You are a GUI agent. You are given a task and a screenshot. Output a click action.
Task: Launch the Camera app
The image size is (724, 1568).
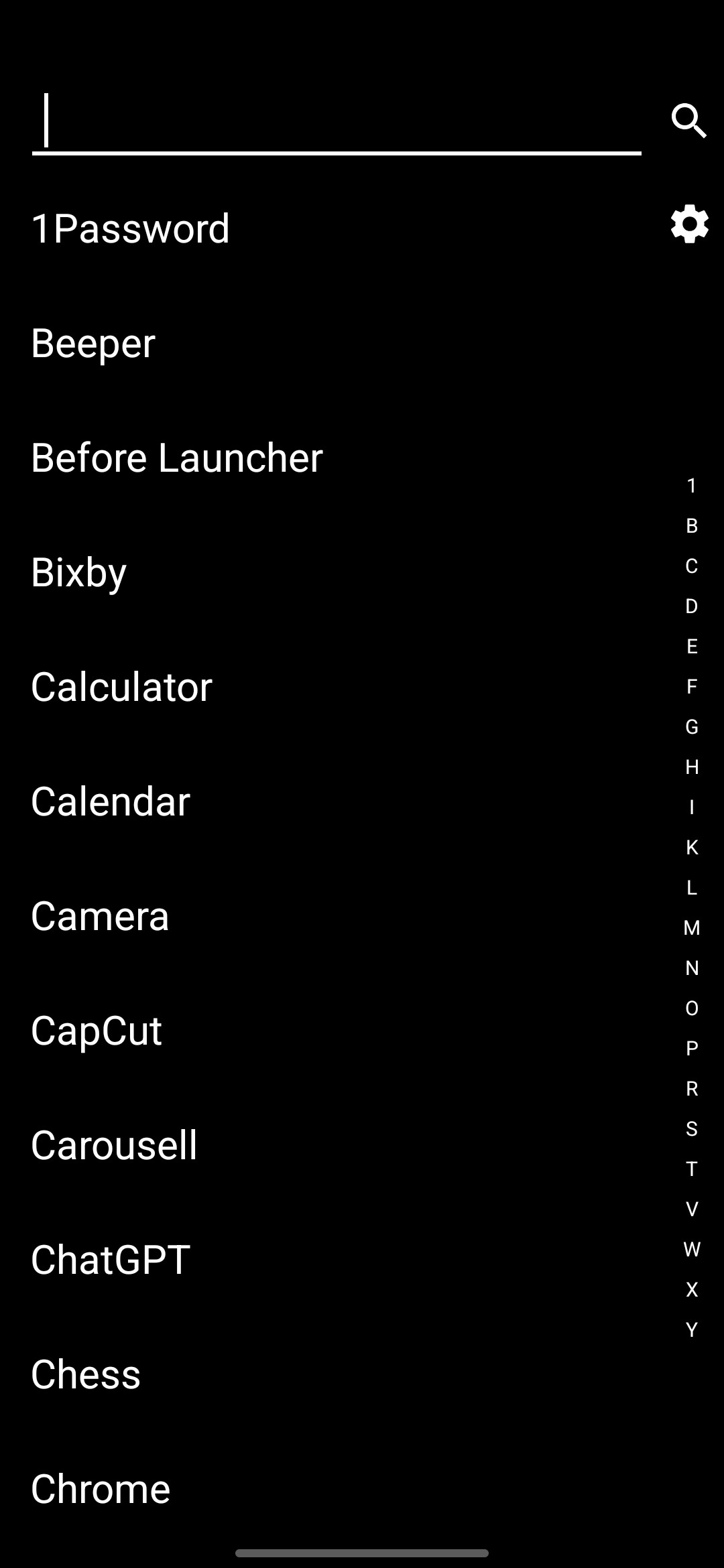click(x=99, y=915)
